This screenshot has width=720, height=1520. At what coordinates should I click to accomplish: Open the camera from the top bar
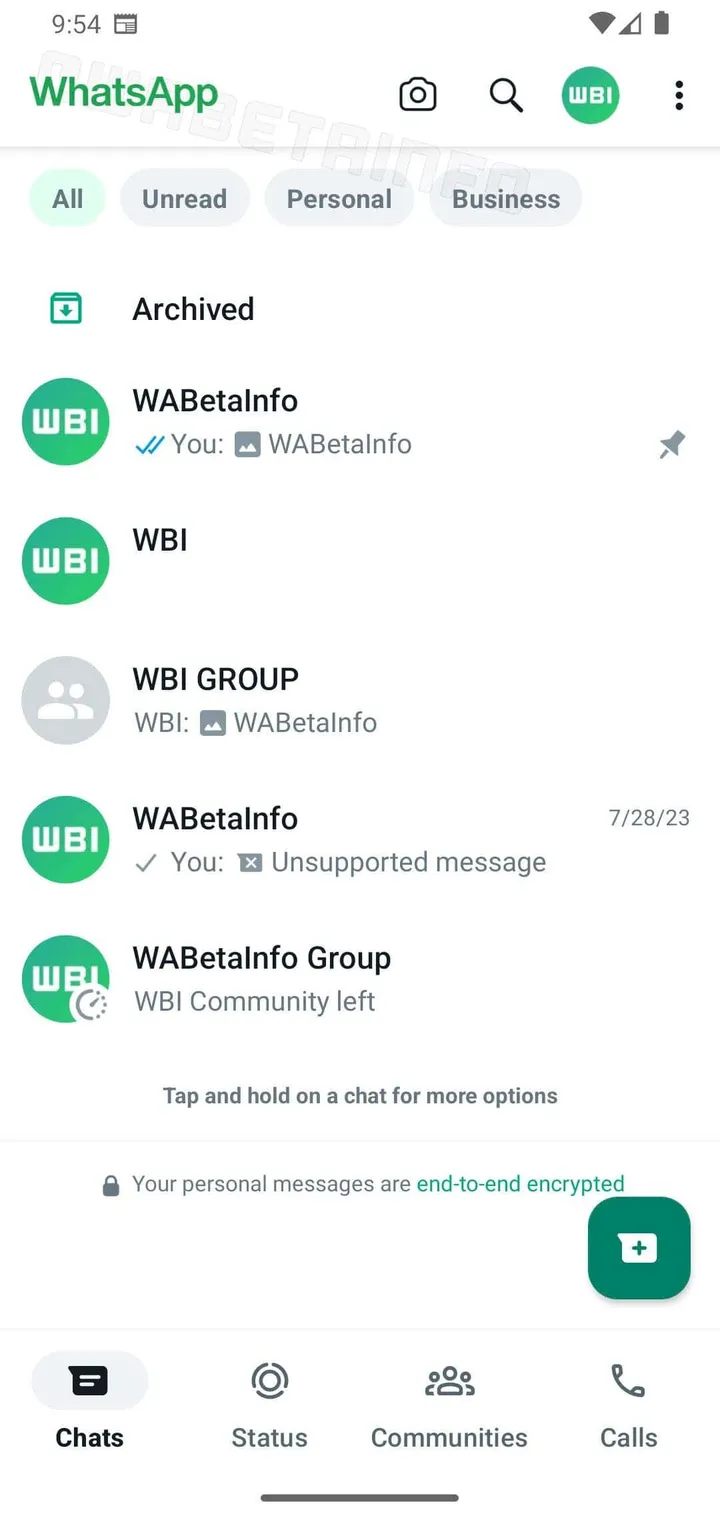(418, 94)
